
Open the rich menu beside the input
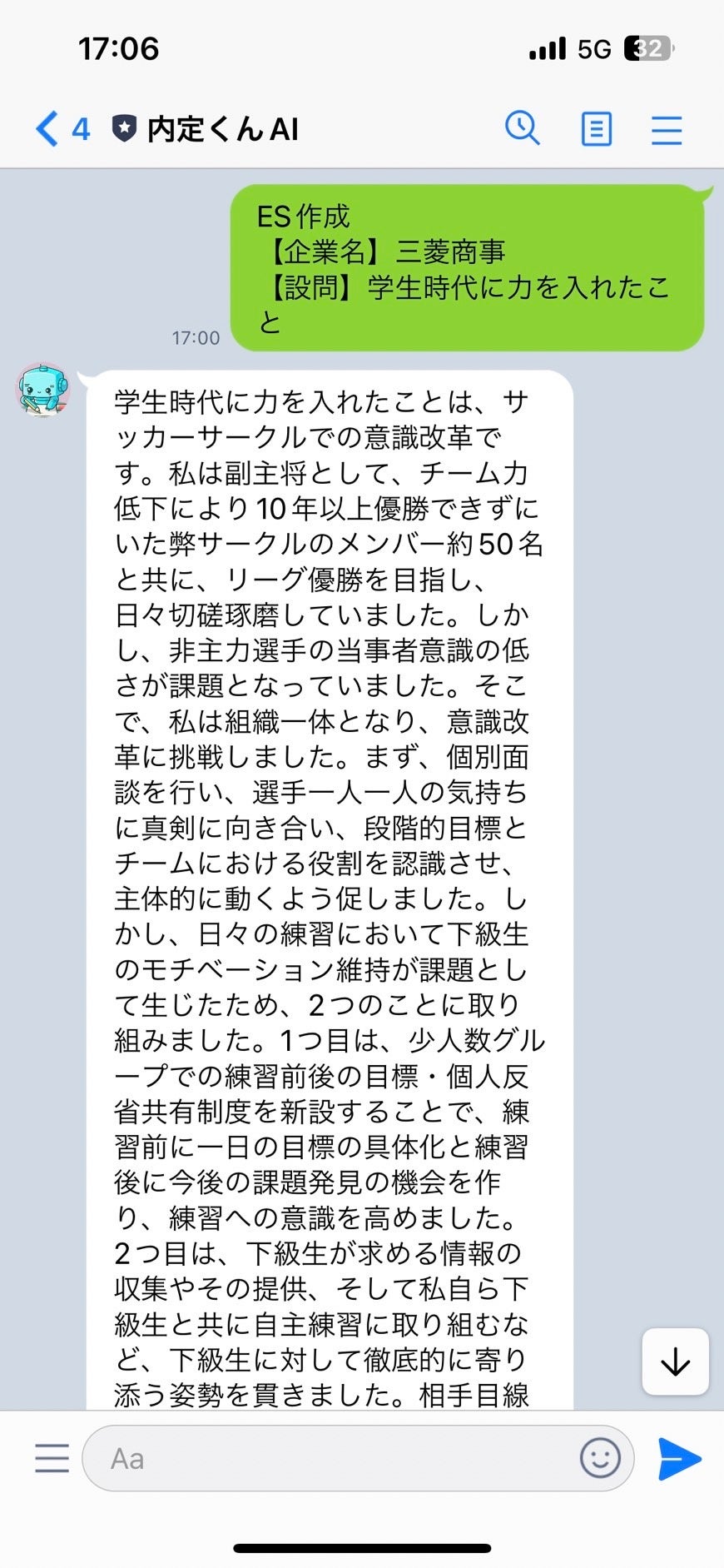52,1458
